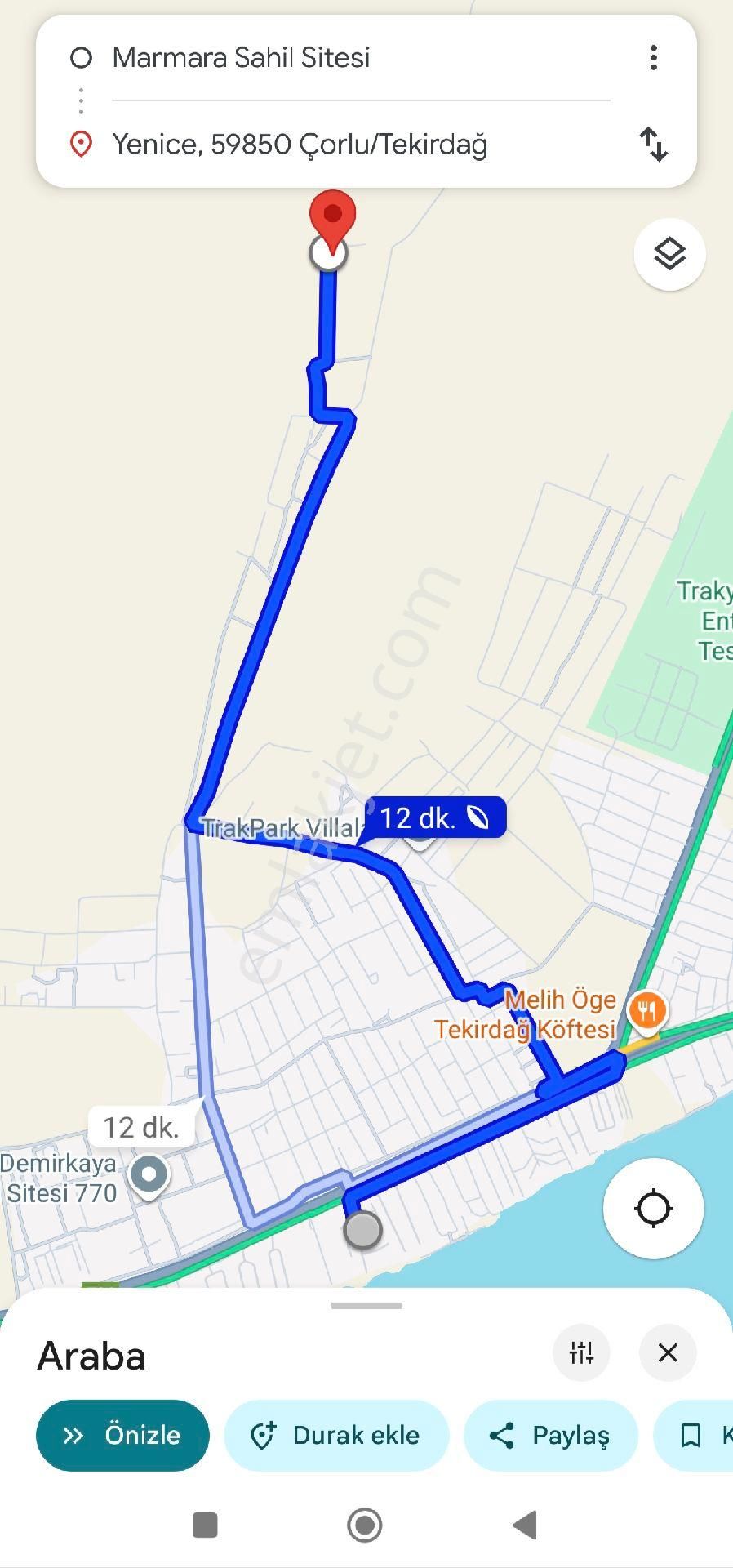The image size is (733, 1568).
Task: Open the overflow menu in route card
Action: [653, 57]
